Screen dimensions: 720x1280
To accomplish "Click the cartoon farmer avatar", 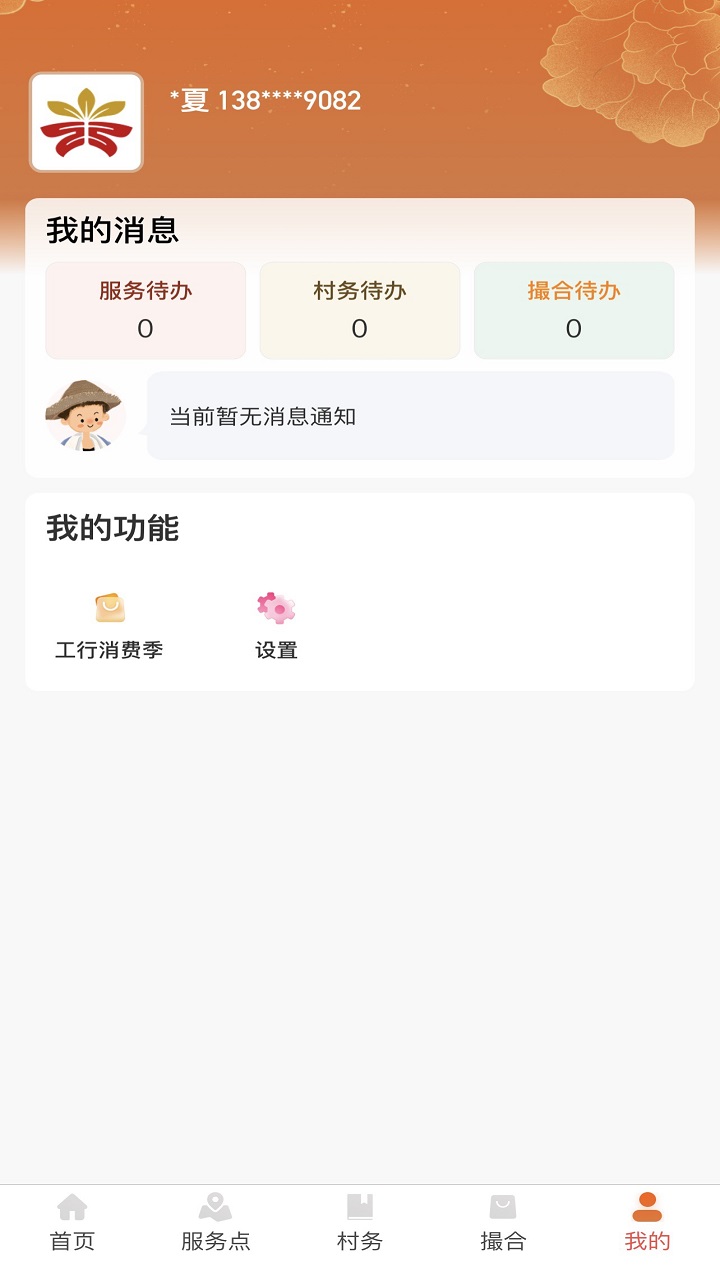I will (x=86, y=416).
